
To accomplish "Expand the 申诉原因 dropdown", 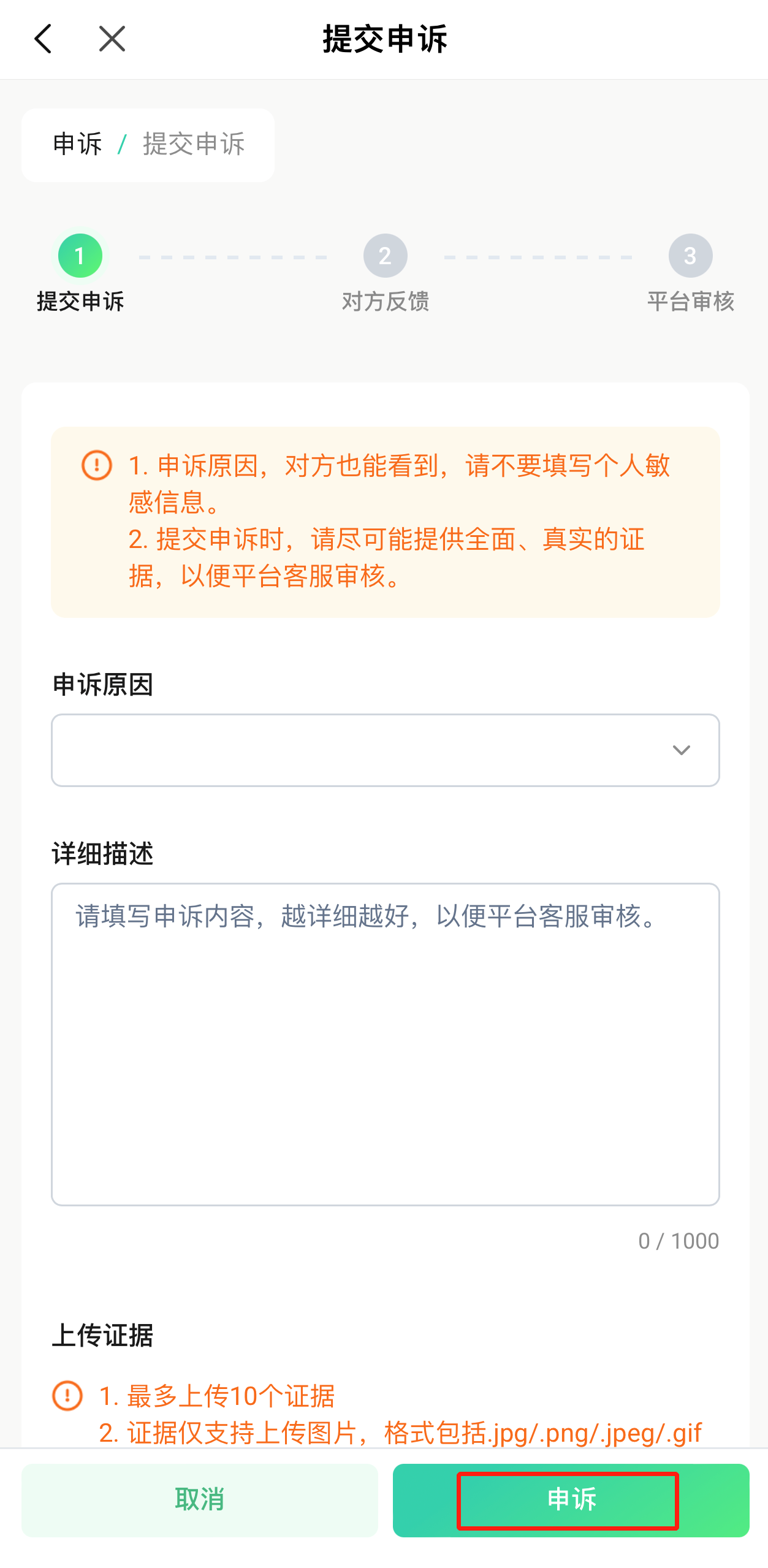I will tap(385, 750).
